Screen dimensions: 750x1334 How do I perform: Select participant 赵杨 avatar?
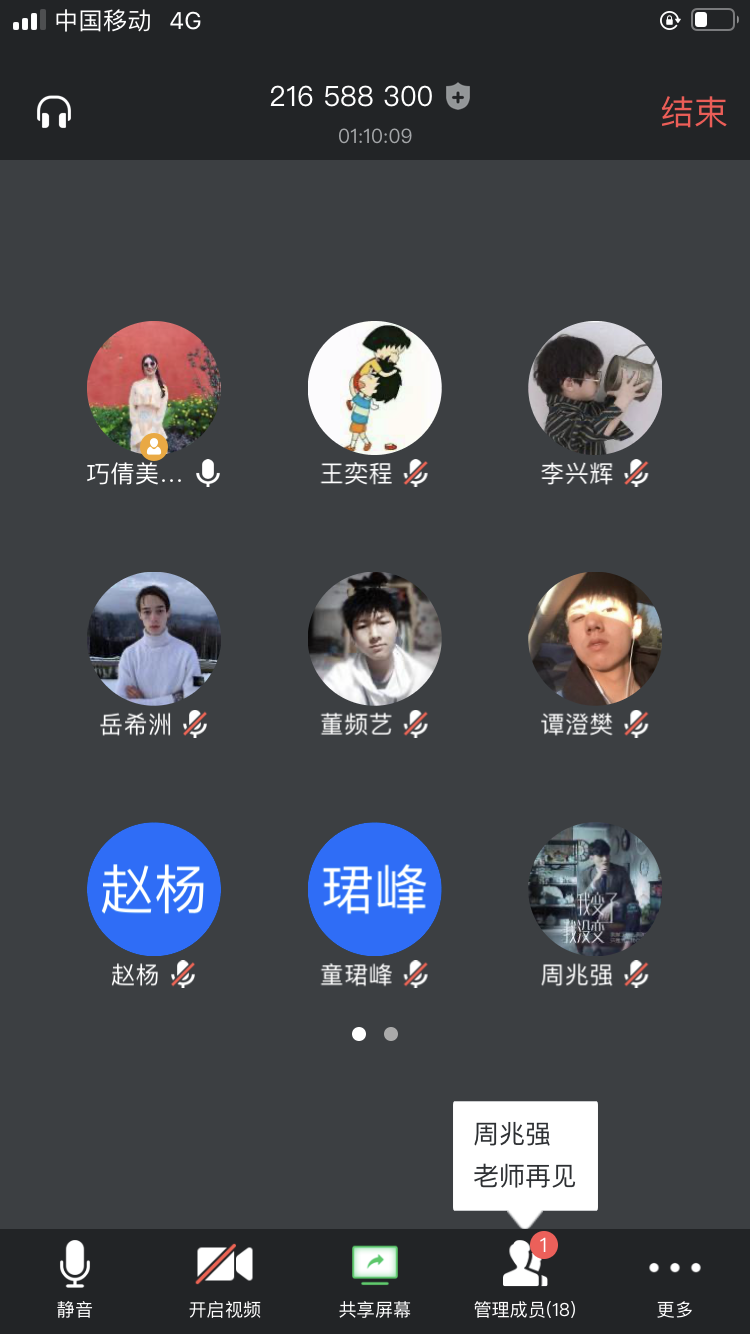(x=154, y=889)
